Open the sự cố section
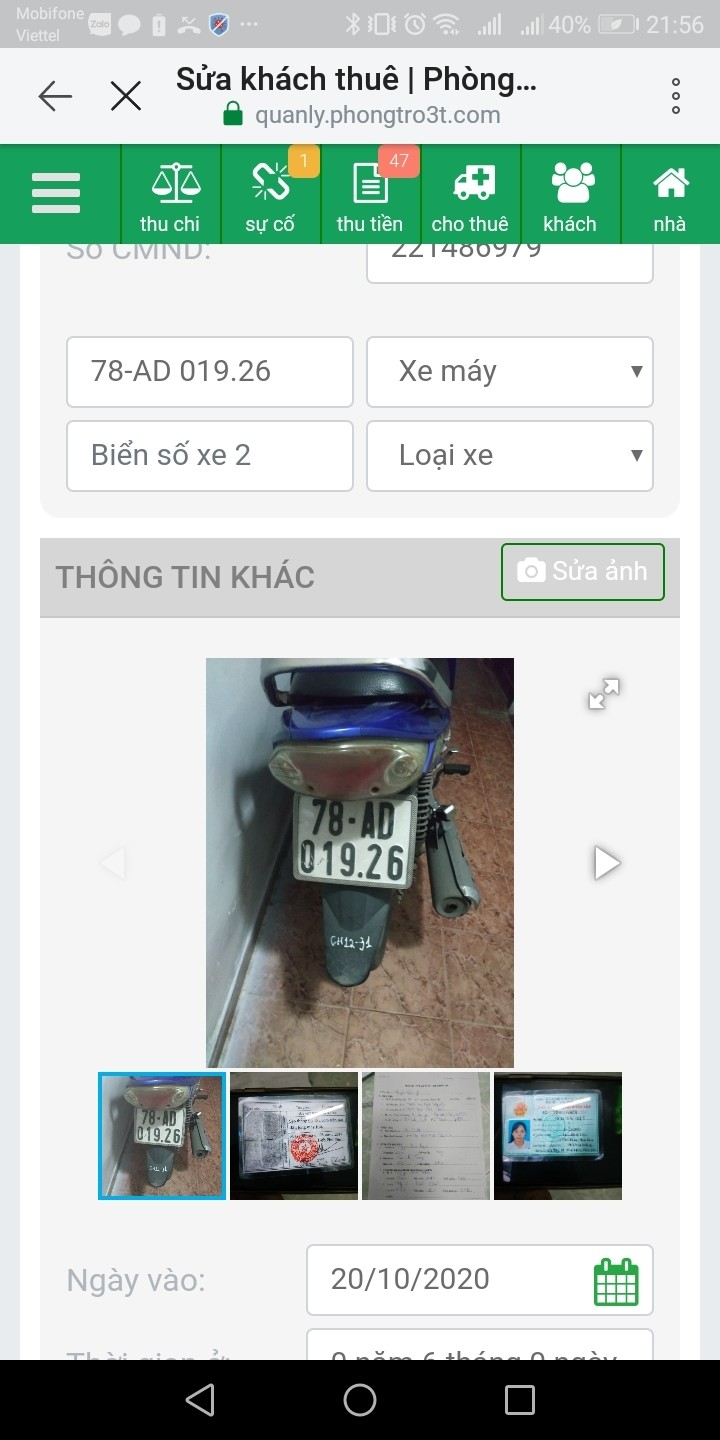The image size is (720, 1440). (x=270, y=195)
